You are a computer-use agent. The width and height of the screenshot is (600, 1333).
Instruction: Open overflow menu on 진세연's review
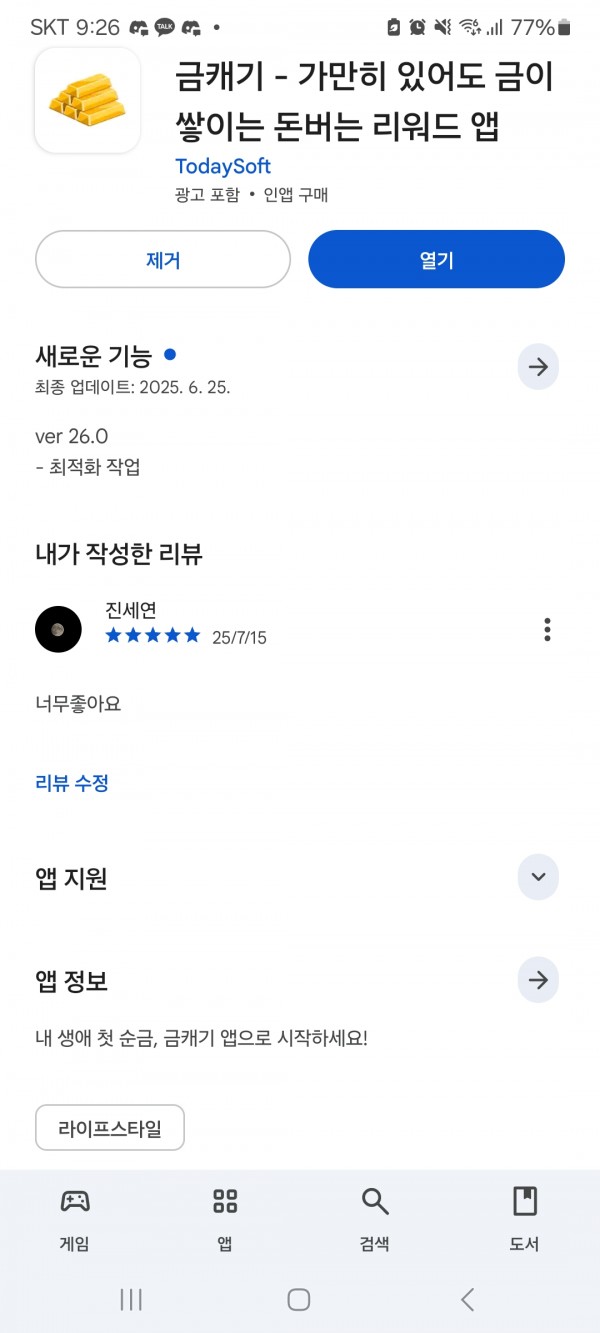pyautogui.click(x=547, y=629)
